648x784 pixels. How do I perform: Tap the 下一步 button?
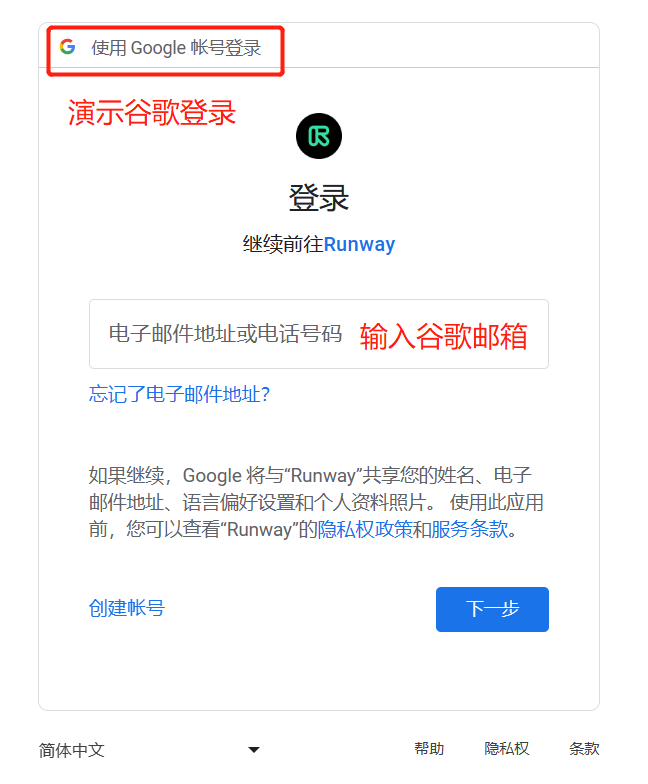[x=492, y=609]
